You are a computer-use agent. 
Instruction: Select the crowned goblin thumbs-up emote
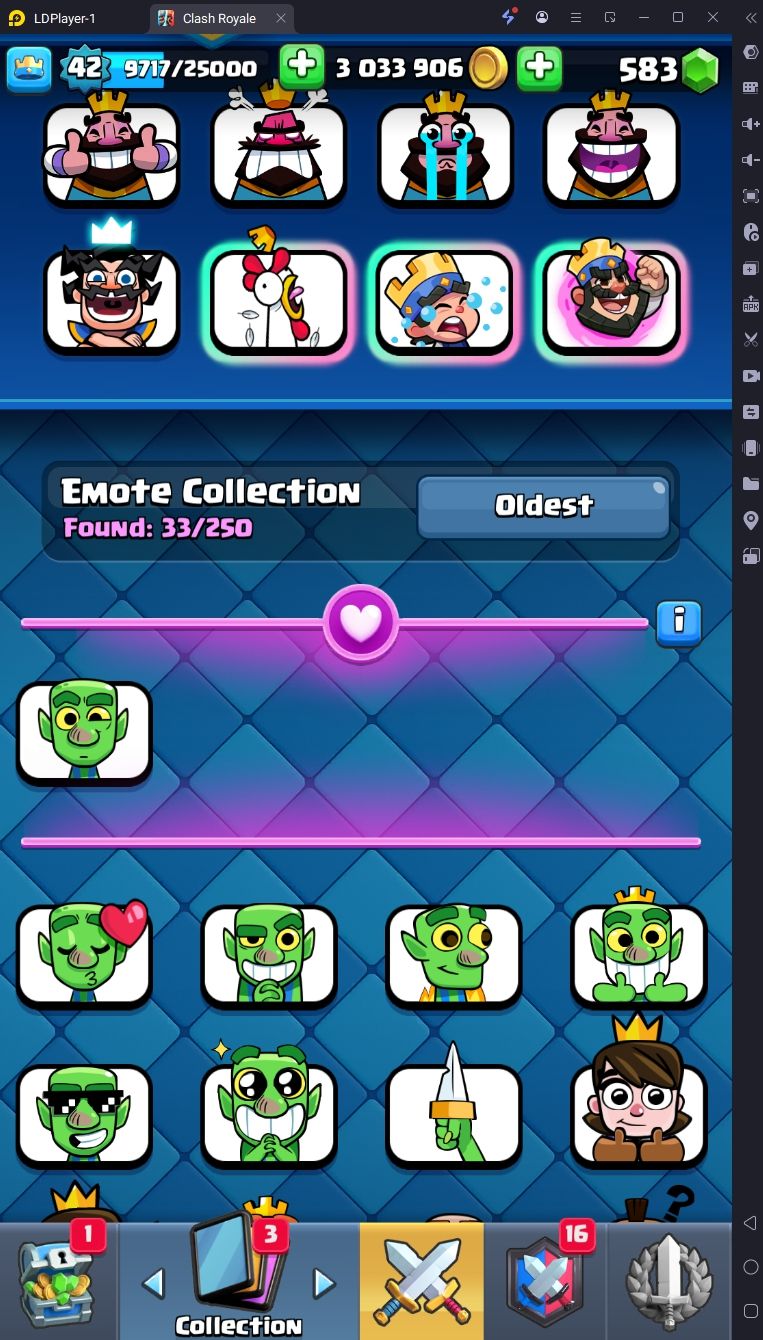638,955
